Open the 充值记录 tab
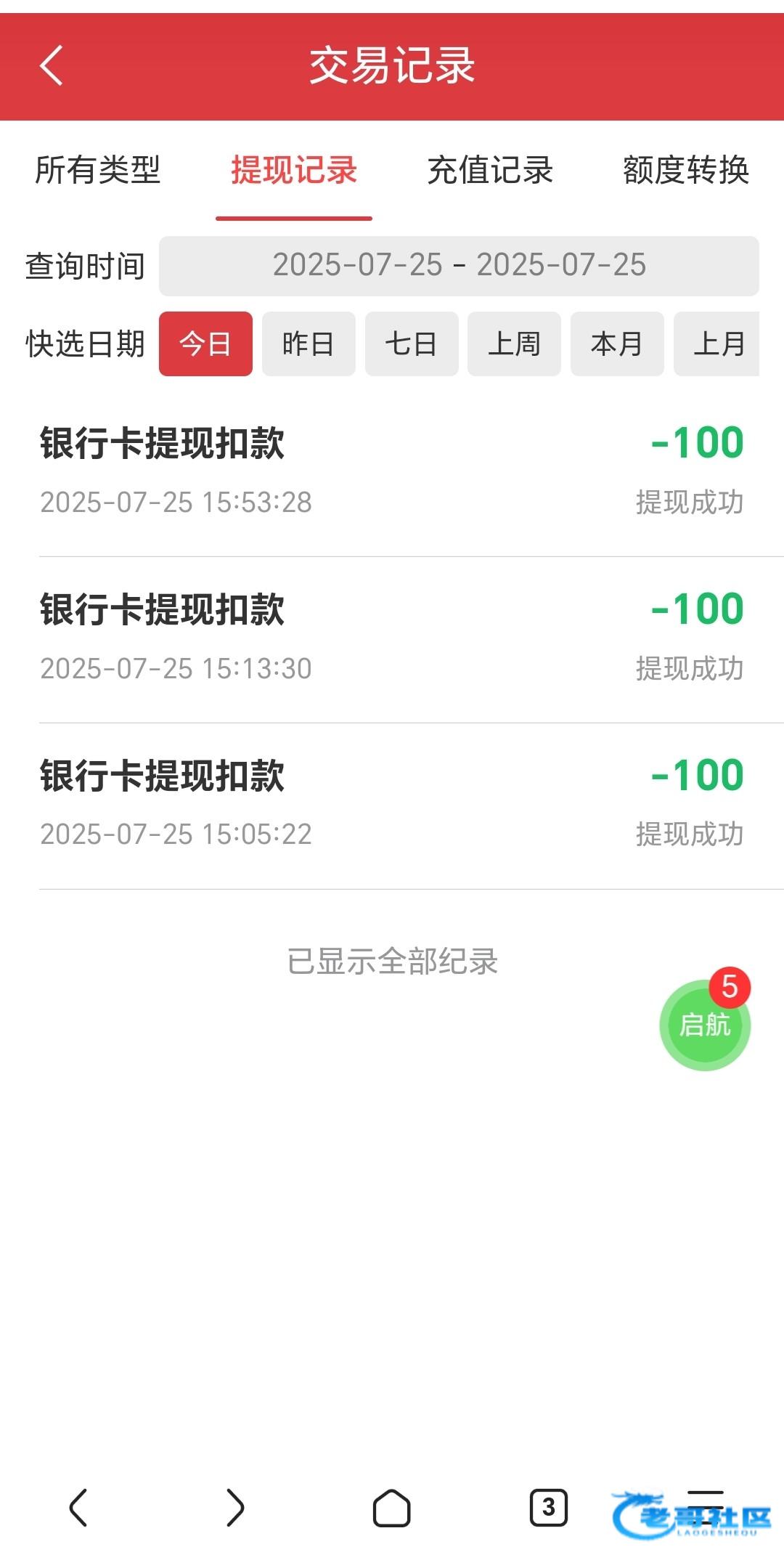This screenshot has width=784, height=1560. coord(490,171)
